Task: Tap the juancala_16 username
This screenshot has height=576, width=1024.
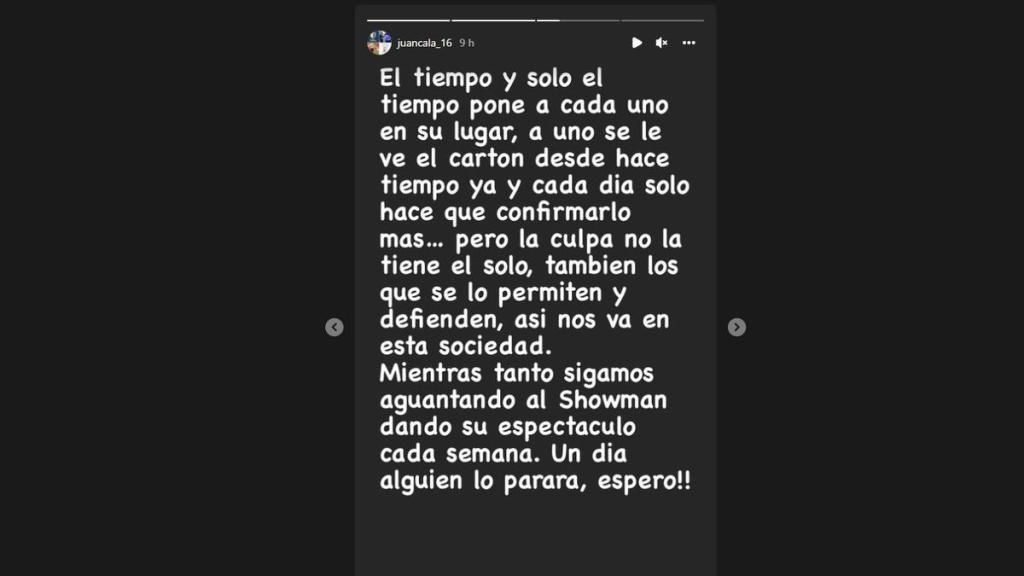Action: (425, 43)
